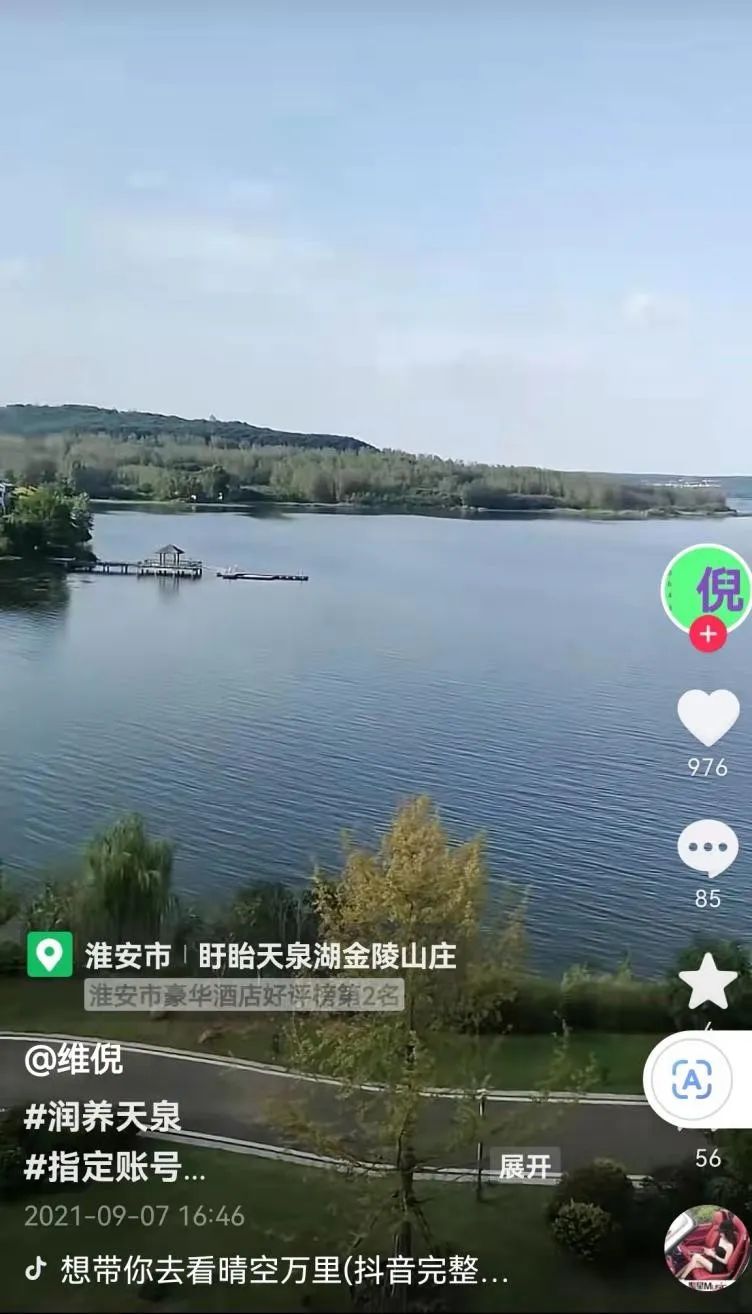Like this video with the heart

(708, 717)
